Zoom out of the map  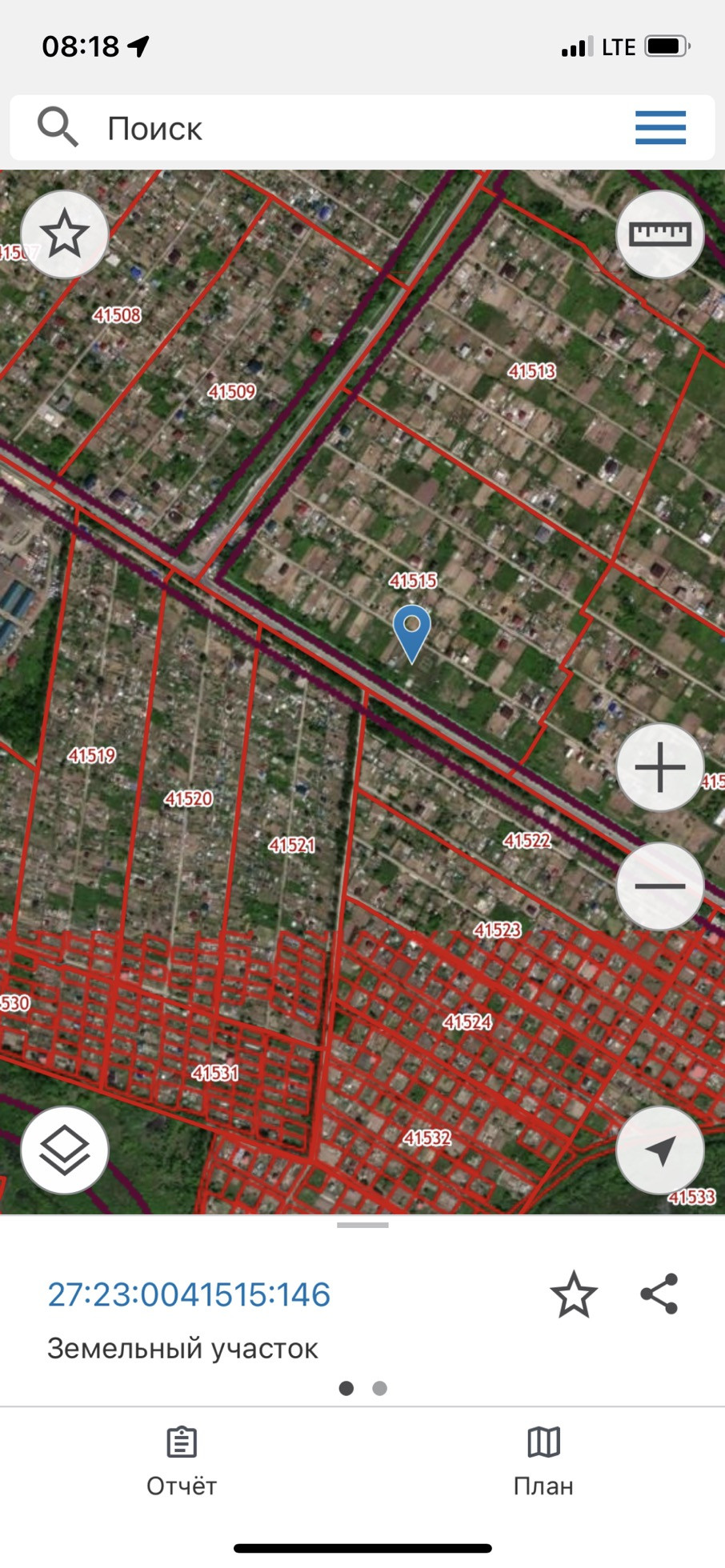coord(660,886)
